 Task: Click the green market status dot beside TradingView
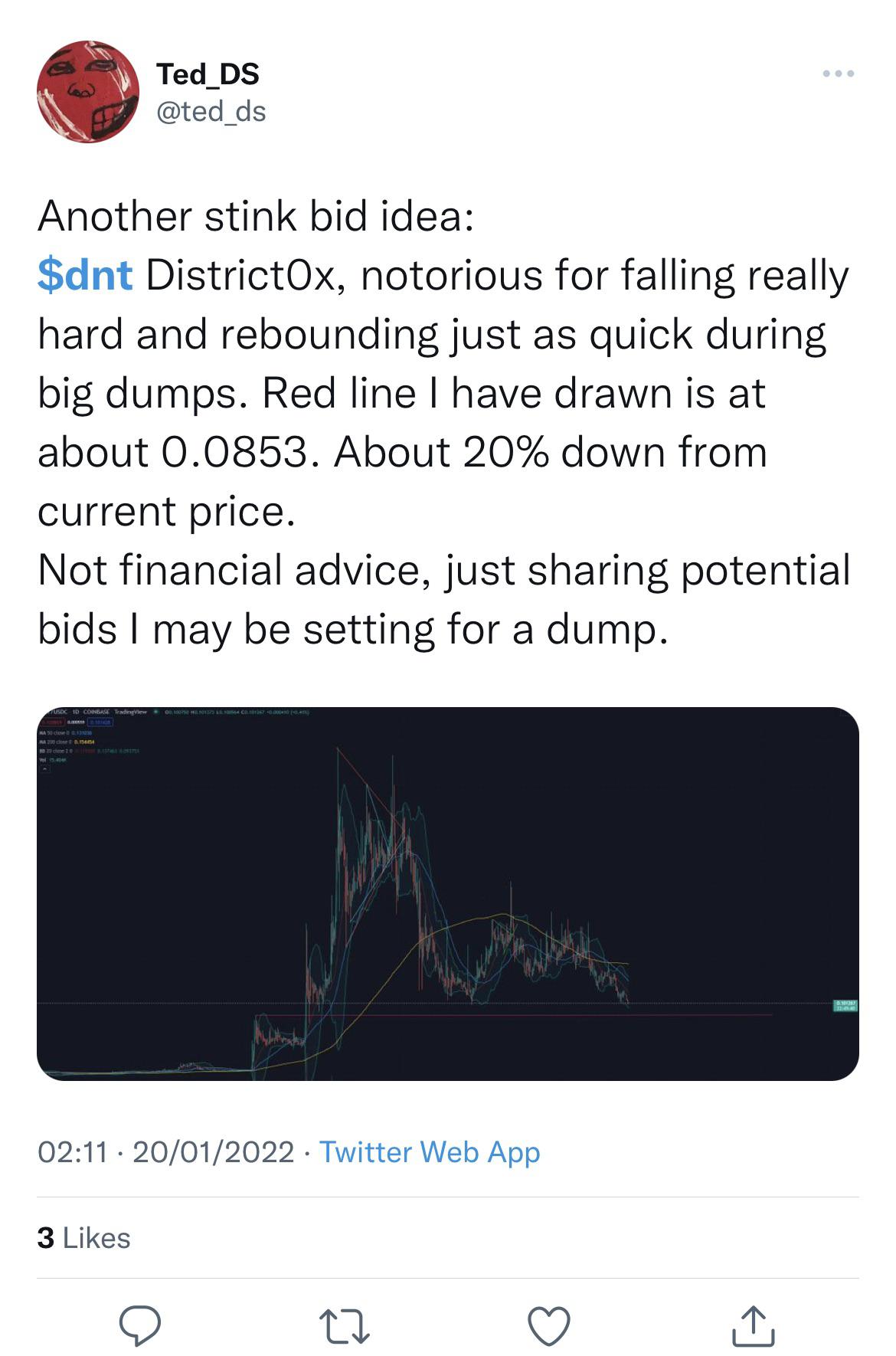[156, 714]
